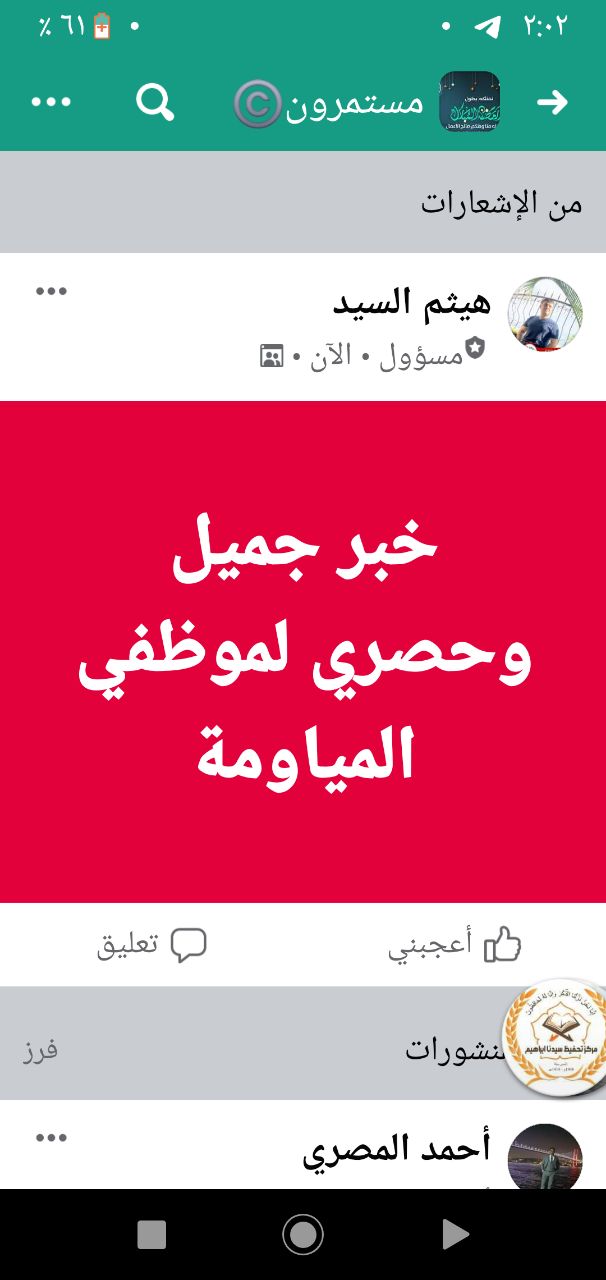Open هيثم السيد's profile picture

click(x=545, y=314)
